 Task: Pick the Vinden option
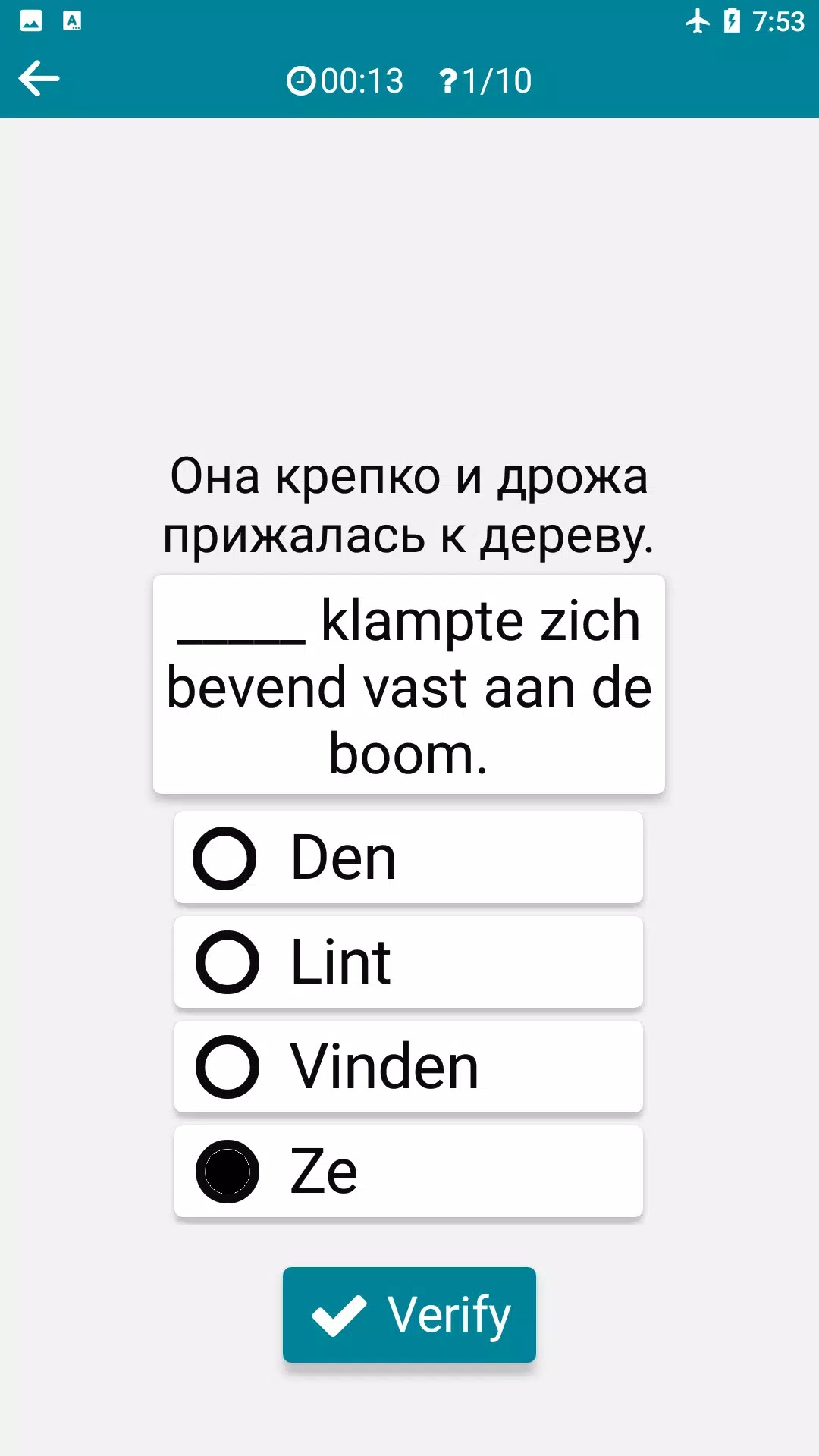click(x=408, y=1067)
